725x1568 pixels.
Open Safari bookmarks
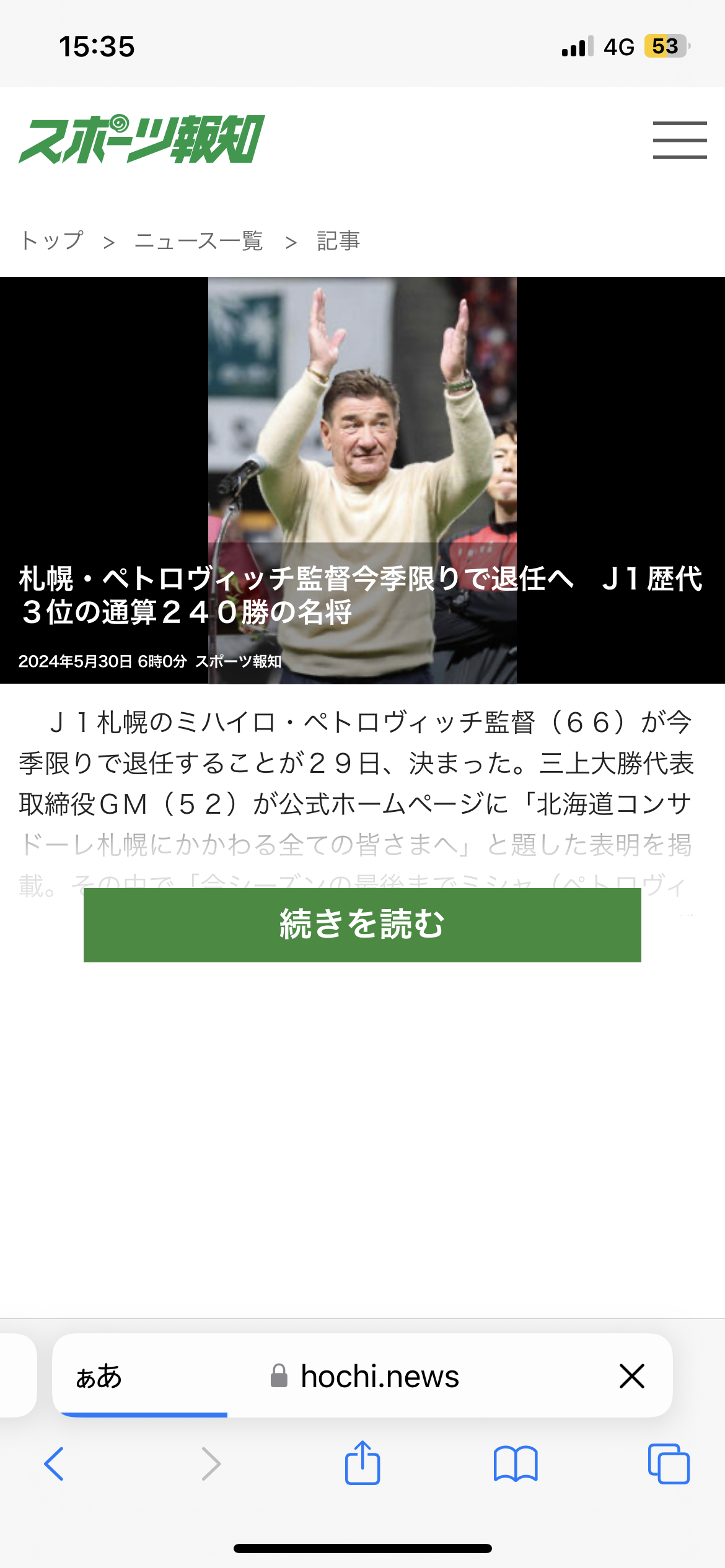pos(516,1464)
